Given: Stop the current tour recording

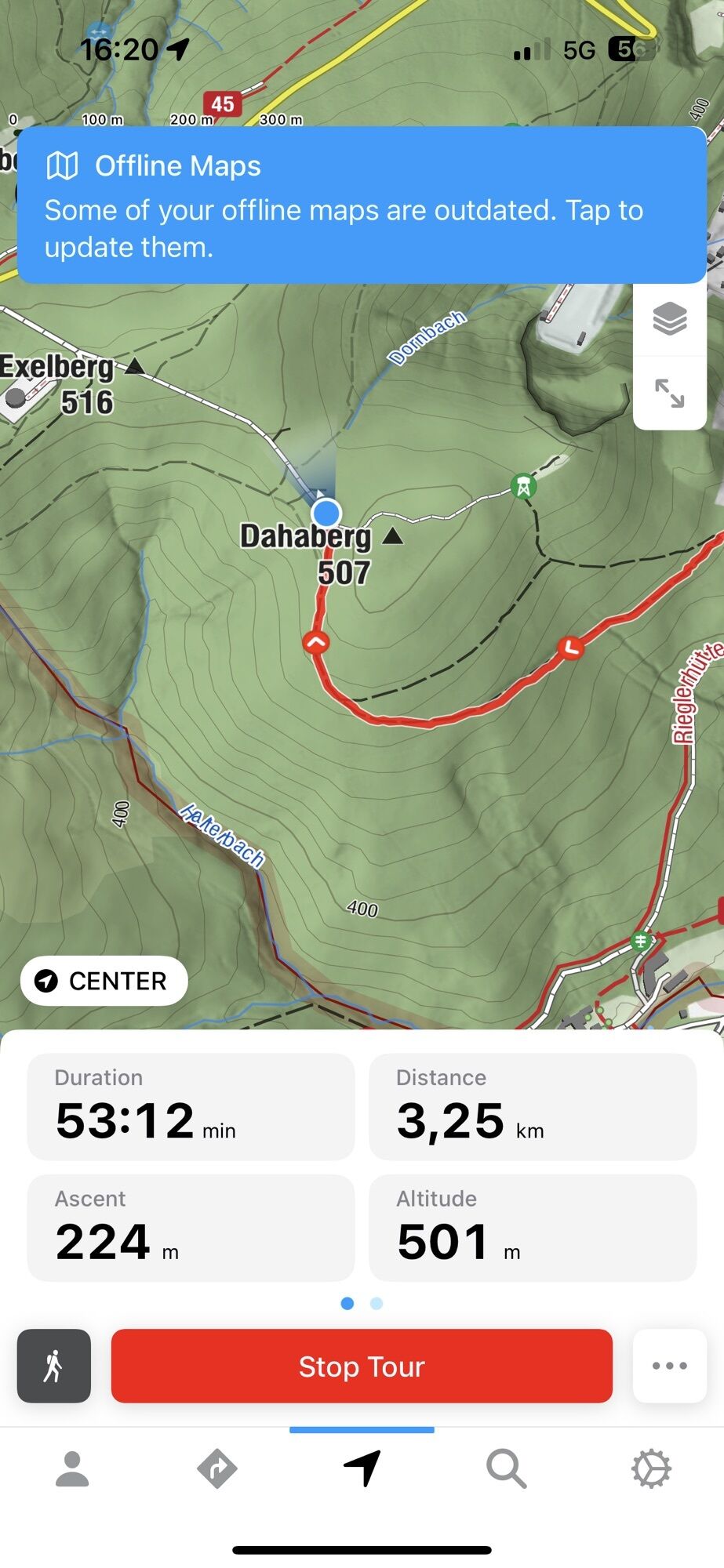Looking at the screenshot, I should click(362, 1366).
